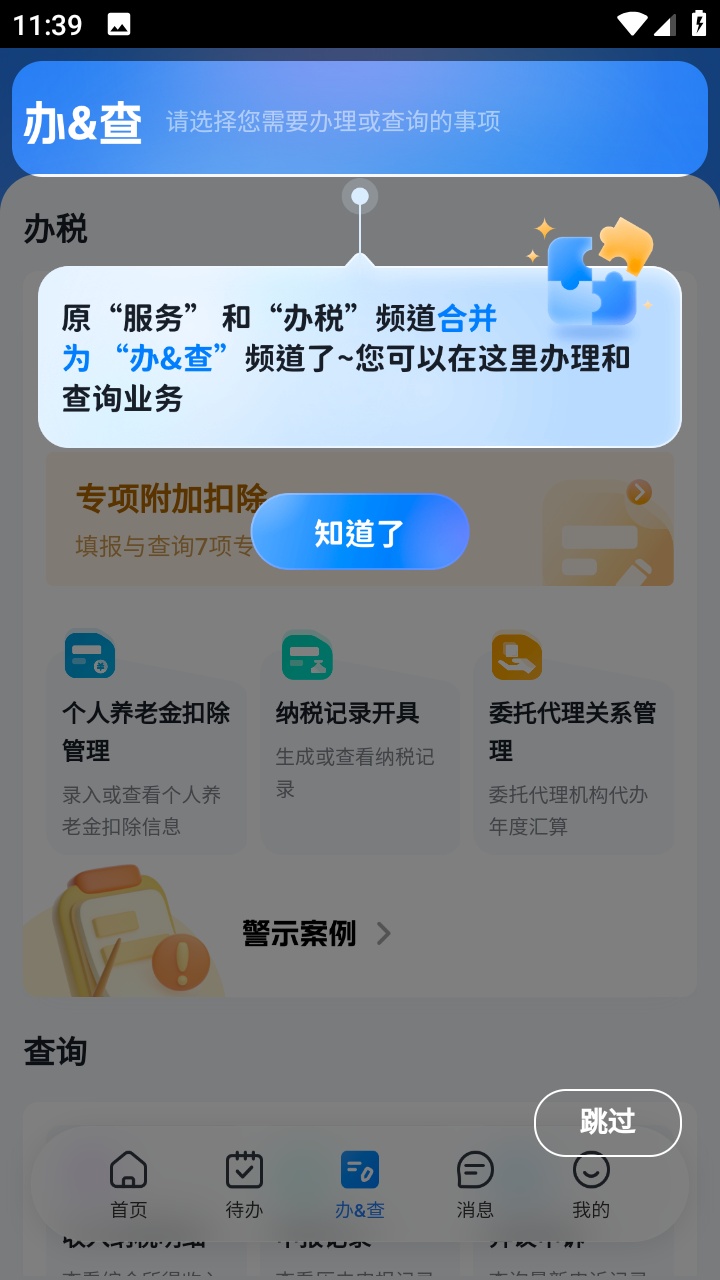This screenshot has height=1280, width=720.
Task: Open the 我的 profile tab
Action: click(x=591, y=1185)
